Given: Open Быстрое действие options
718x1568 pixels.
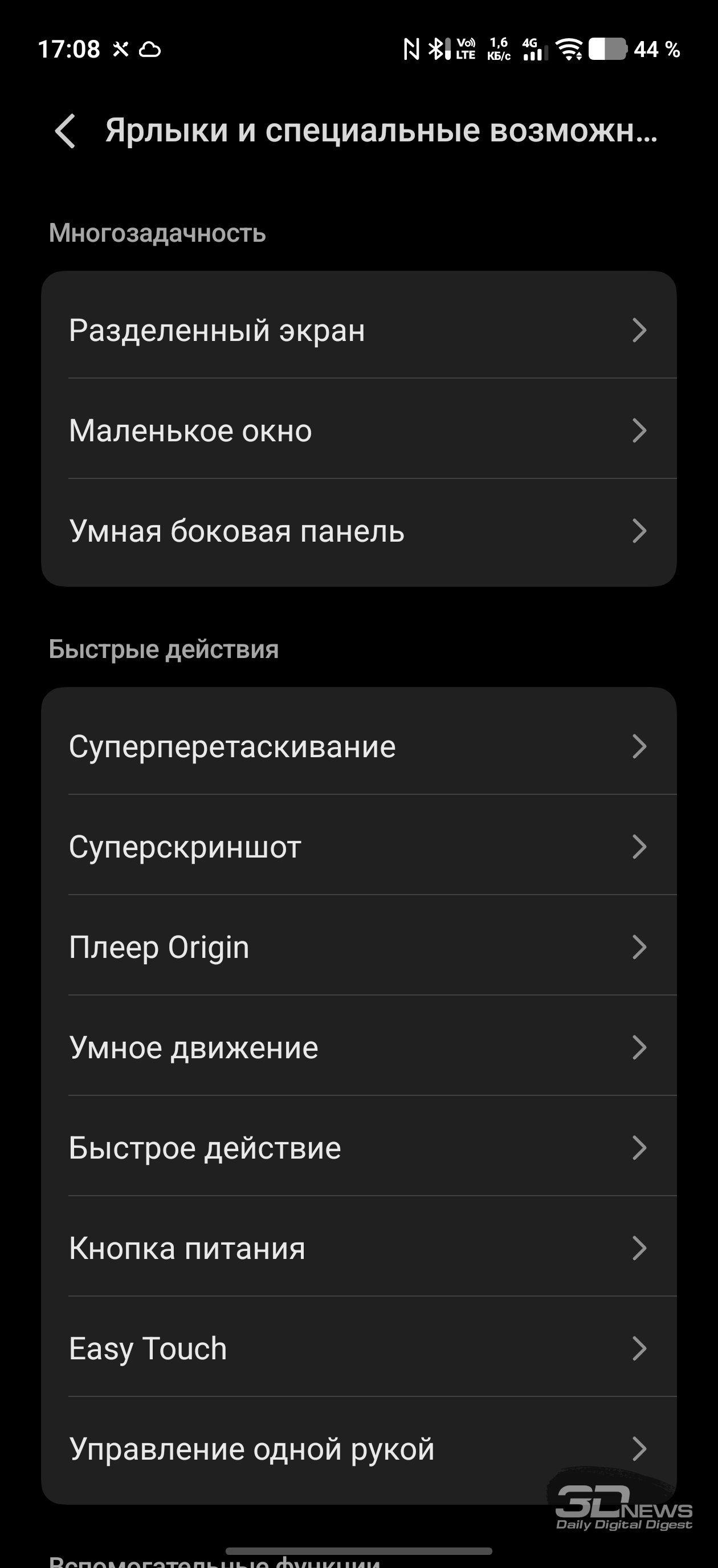Looking at the screenshot, I should tap(358, 1148).
